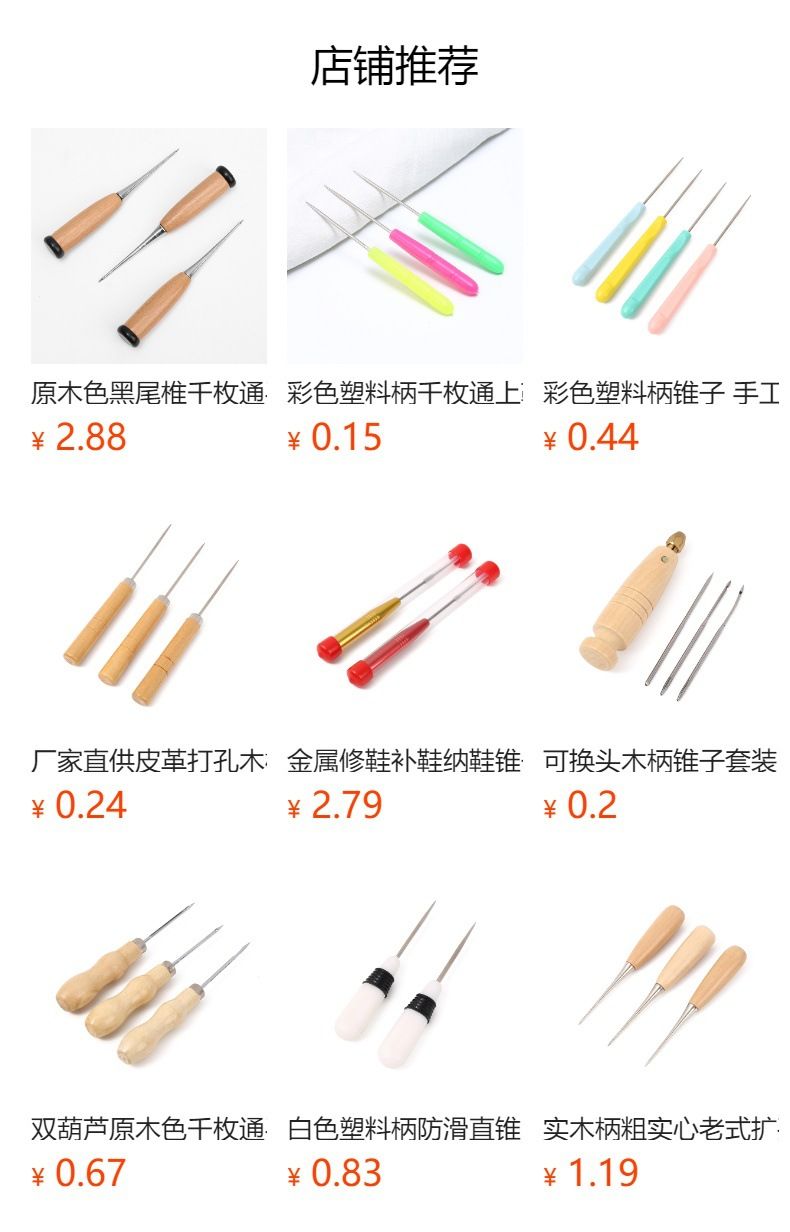Image resolution: width=790 pixels, height=1232 pixels.
Task: View the 实木柄粗实心老式 product priced ¥1.19
Action: 661,982
